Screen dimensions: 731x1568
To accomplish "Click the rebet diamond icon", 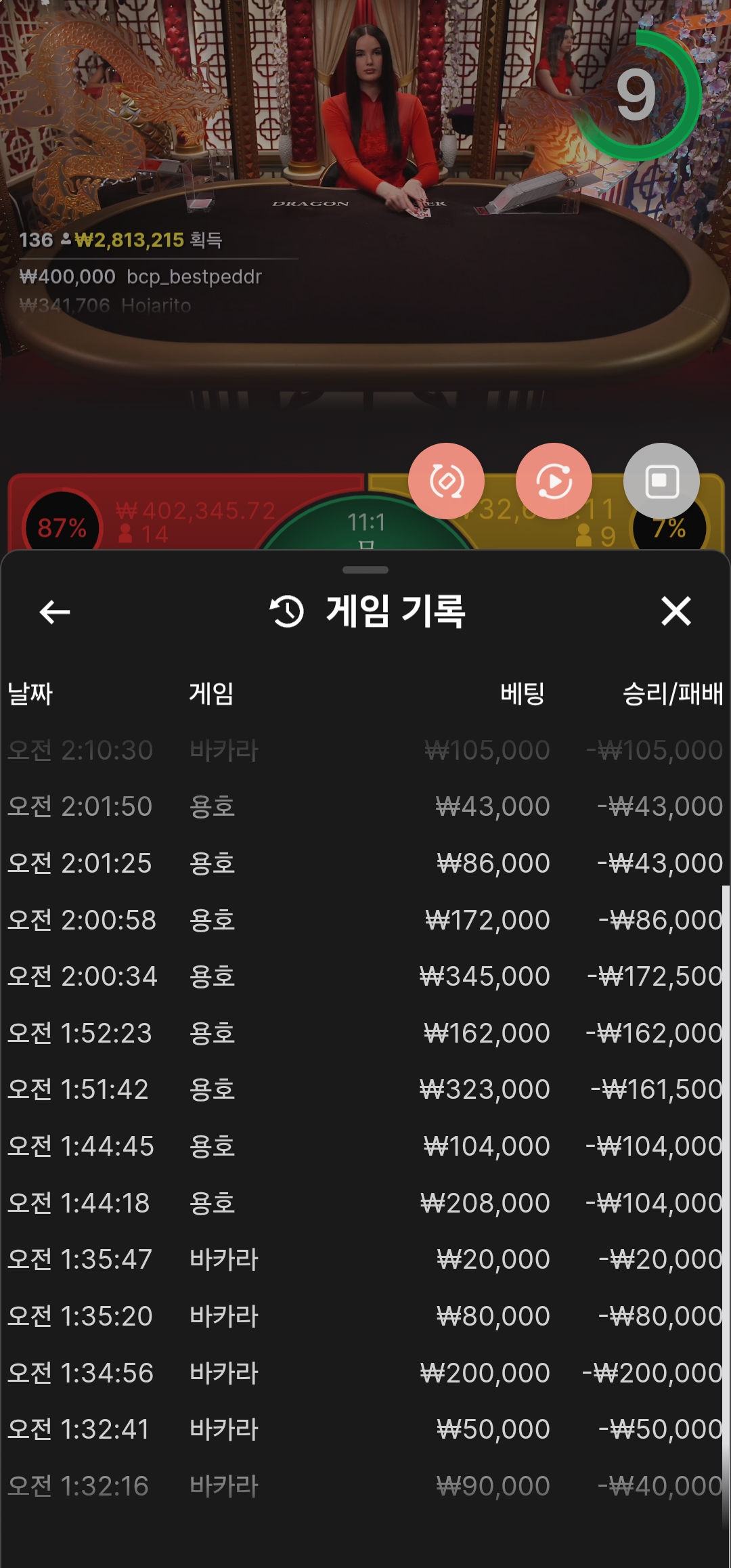I will click(x=447, y=480).
